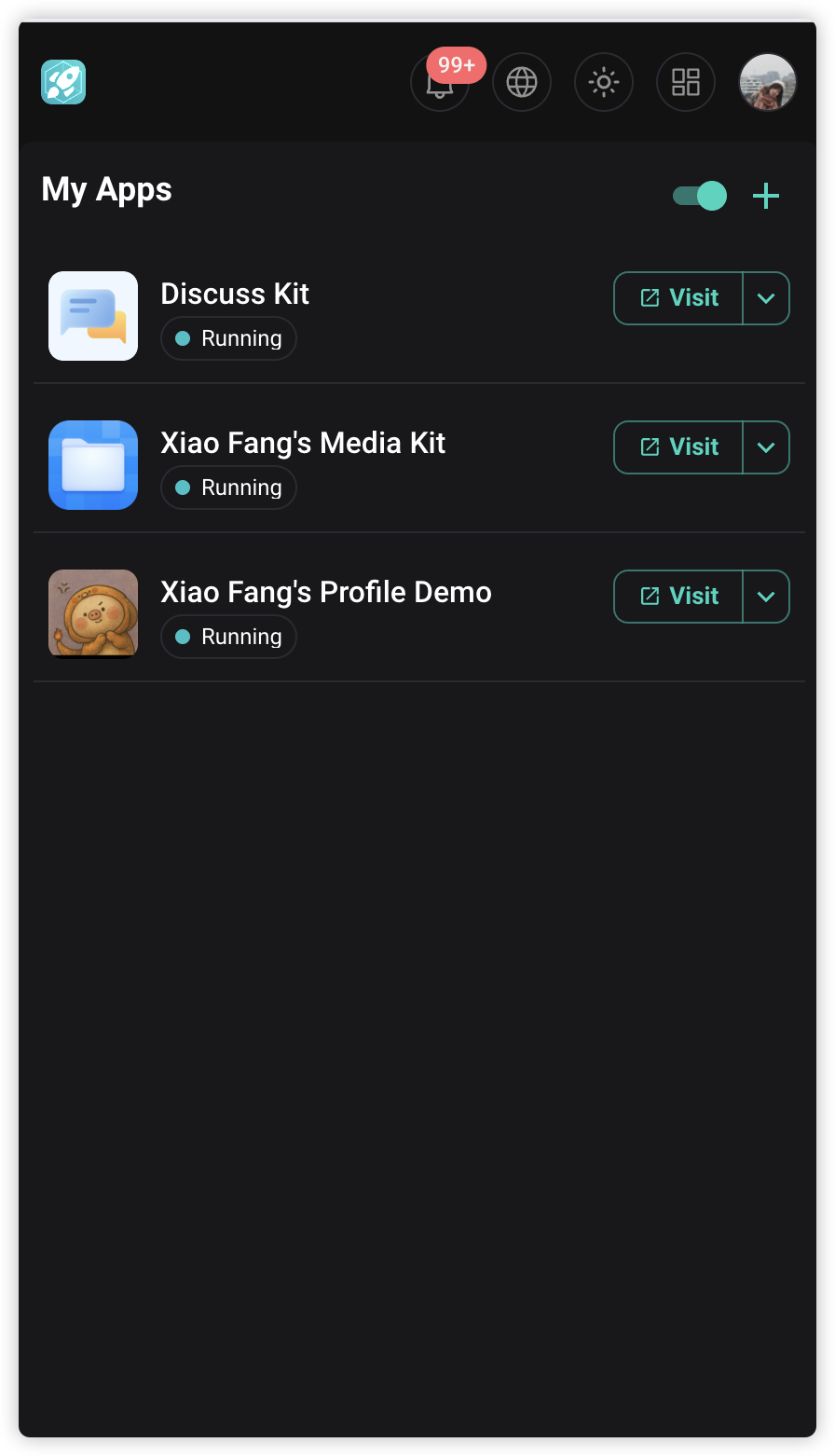
Task: Open the dashboard grid icon
Action: point(686,82)
